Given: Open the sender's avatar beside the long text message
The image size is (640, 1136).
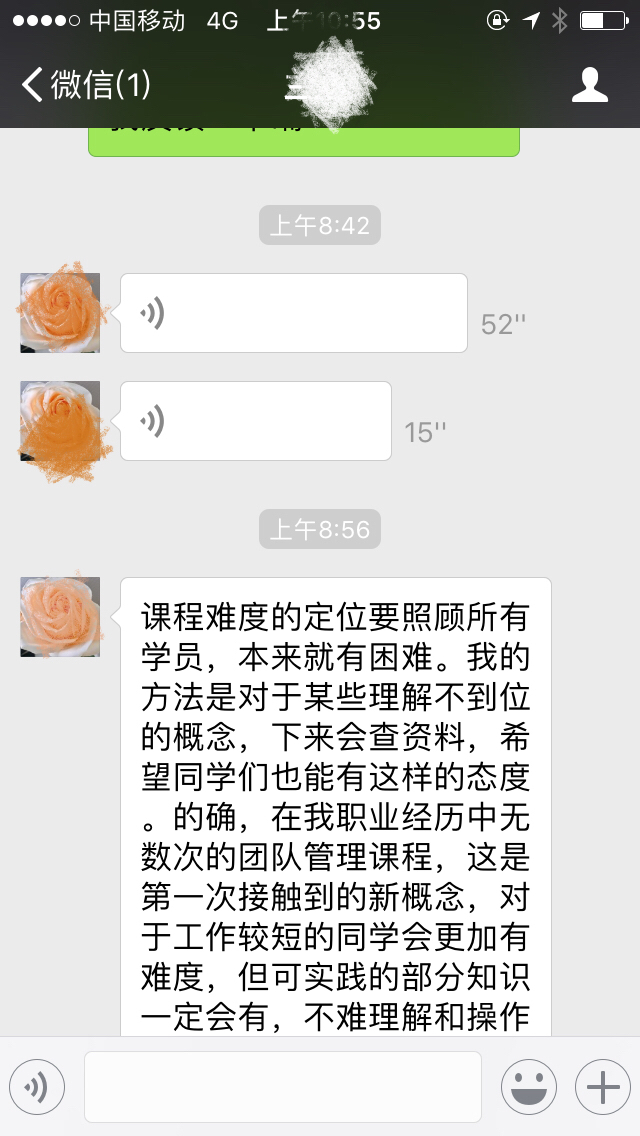Looking at the screenshot, I should (x=60, y=617).
